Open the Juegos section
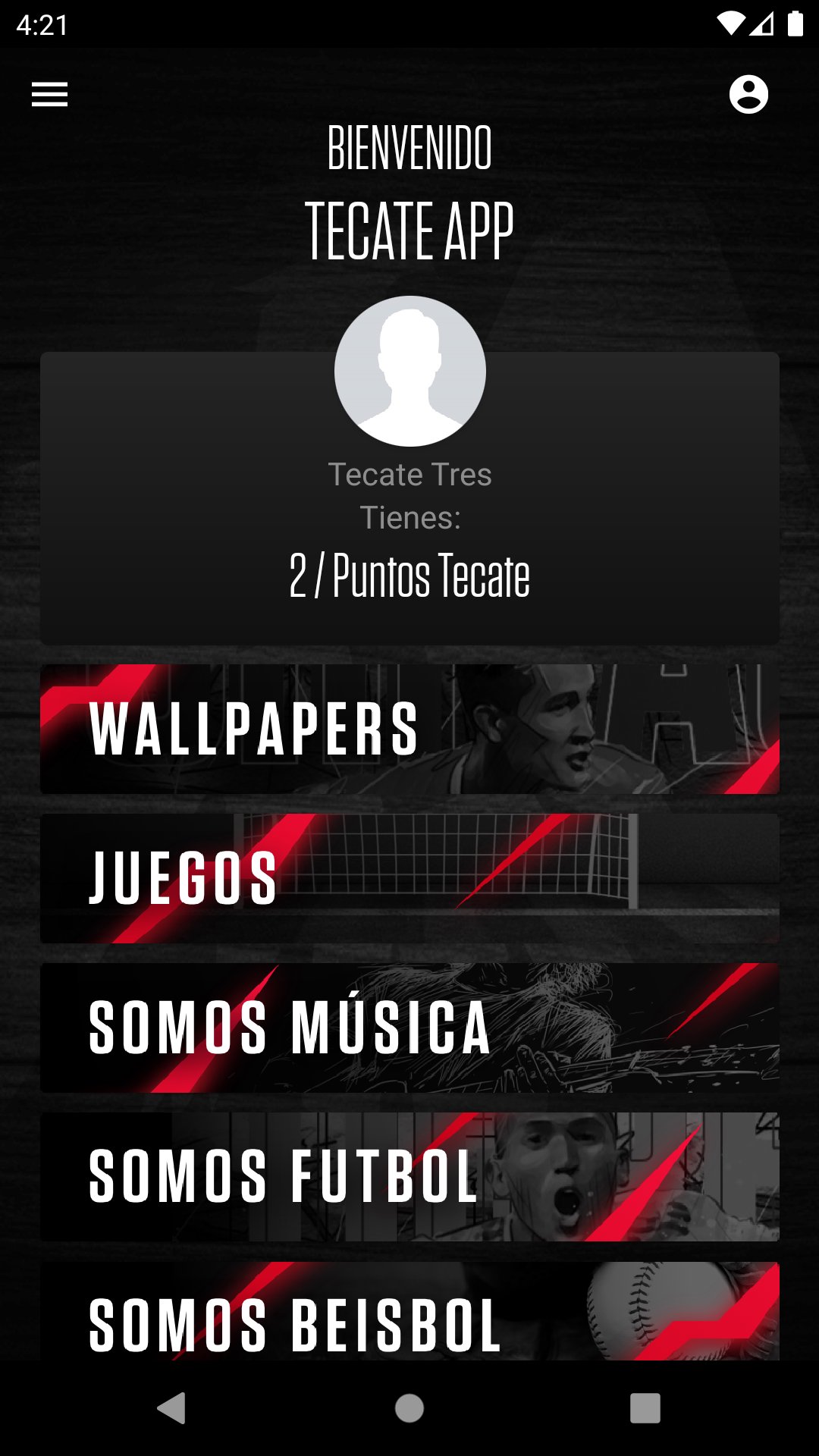Viewport: 819px width, 1456px height. [409, 878]
